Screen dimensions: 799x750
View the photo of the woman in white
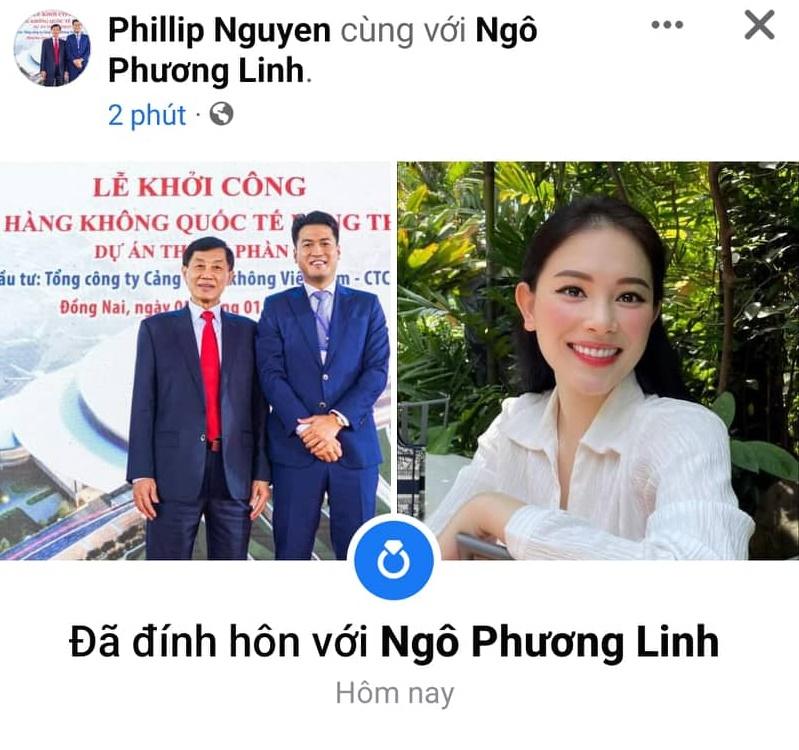(x=598, y=360)
